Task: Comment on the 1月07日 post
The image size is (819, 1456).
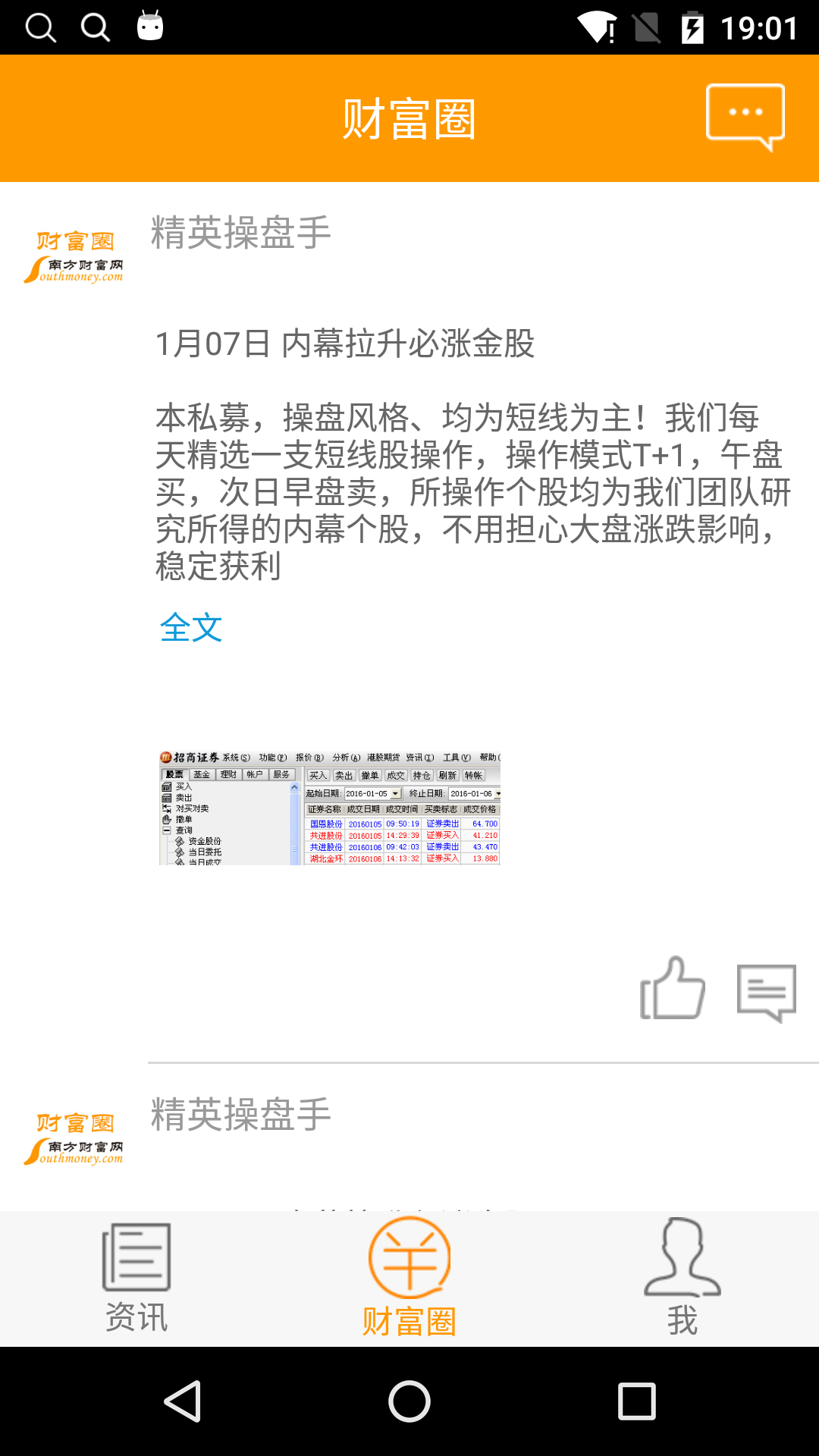Action: coord(767,993)
